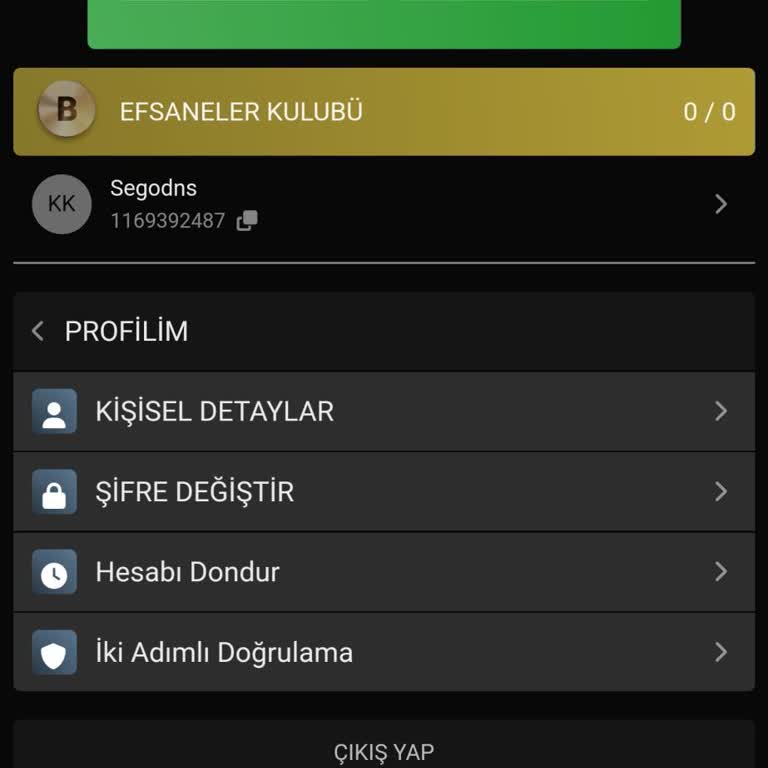Open Hesabı Dondur option
This screenshot has width=768, height=768.
click(x=384, y=572)
